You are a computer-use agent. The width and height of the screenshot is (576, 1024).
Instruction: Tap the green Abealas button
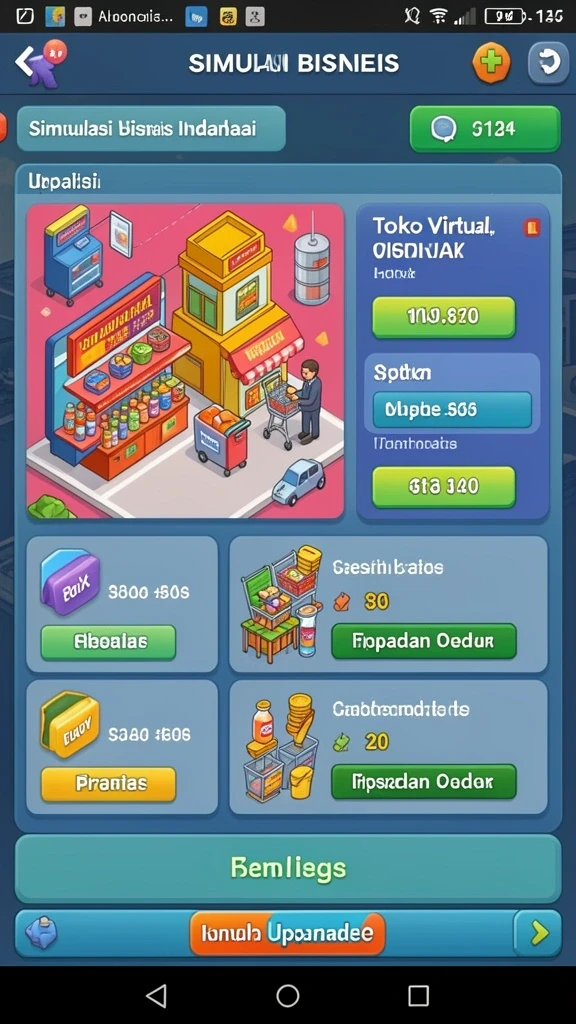108,642
